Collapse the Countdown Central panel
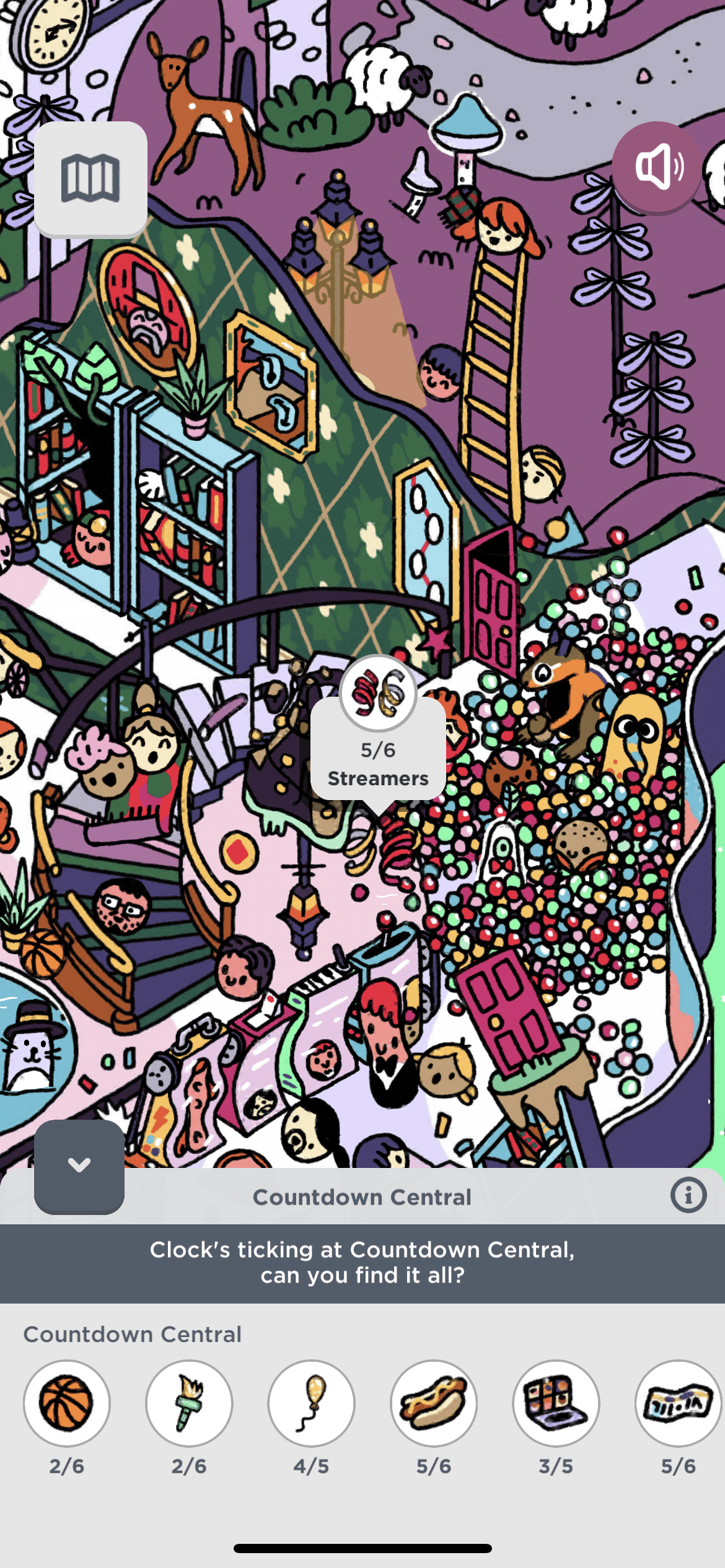725x1568 pixels. [x=79, y=1165]
